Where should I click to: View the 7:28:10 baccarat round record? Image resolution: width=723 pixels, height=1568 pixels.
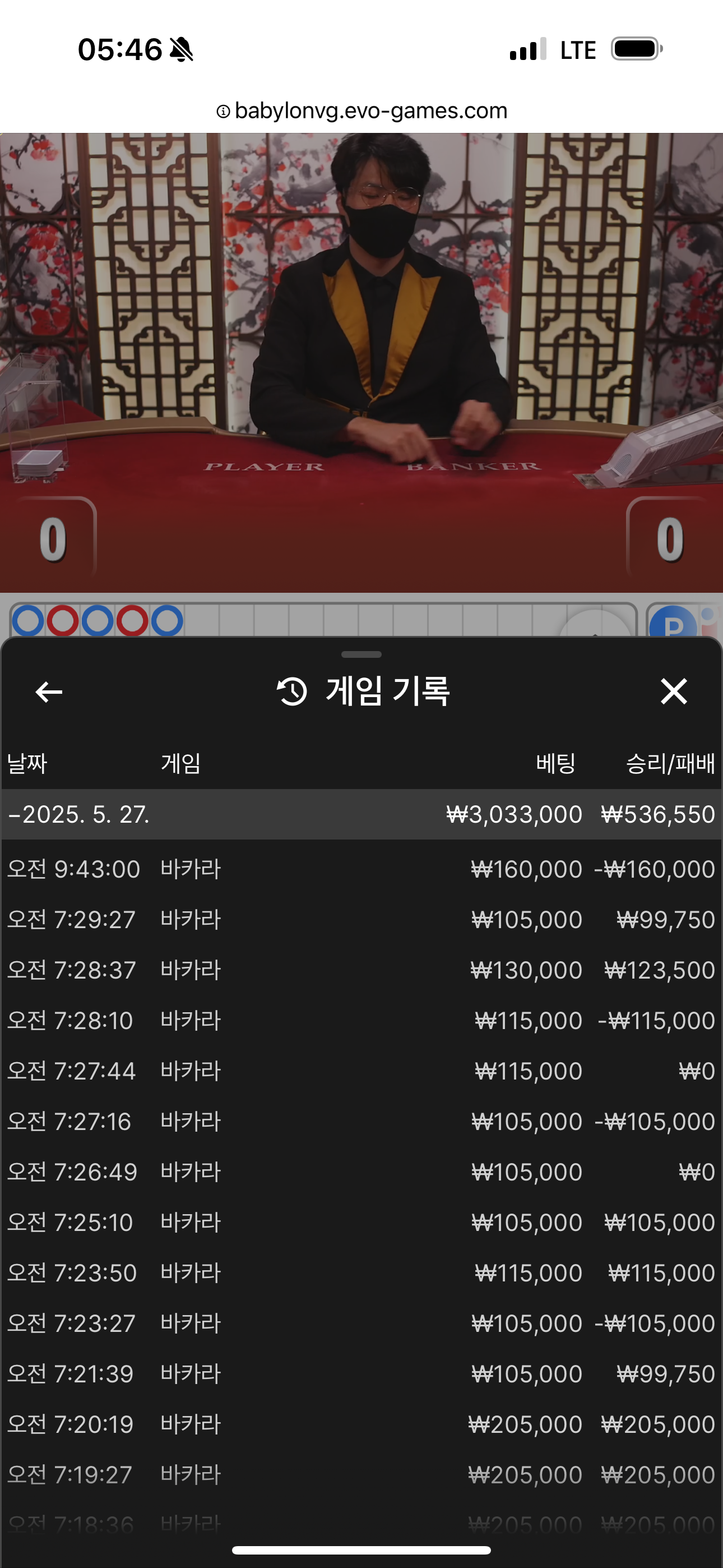(361, 1021)
